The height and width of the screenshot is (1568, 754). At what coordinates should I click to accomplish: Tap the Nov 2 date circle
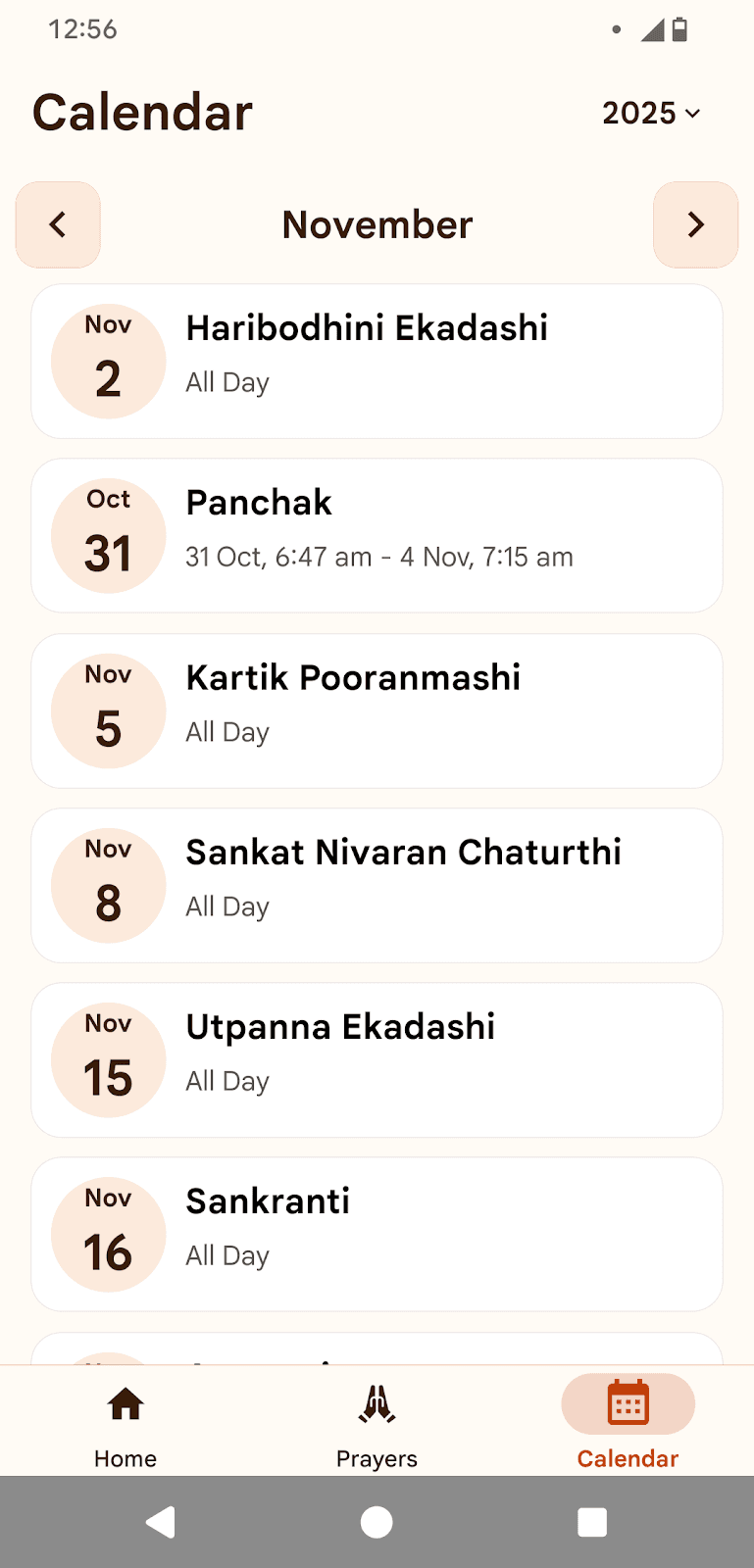(107, 360)
